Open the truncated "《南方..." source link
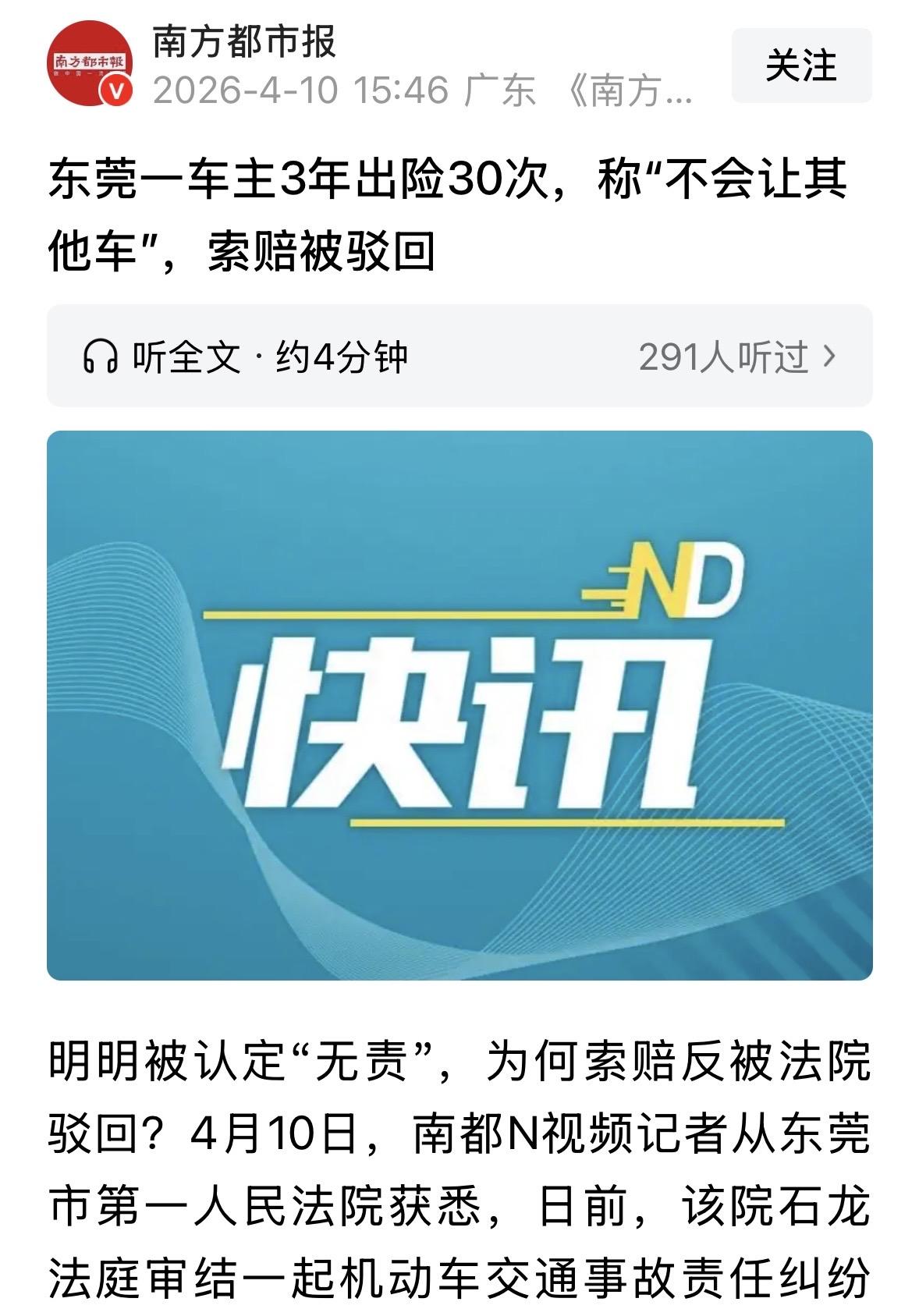Screen dimensions: 919x1316 632,89
